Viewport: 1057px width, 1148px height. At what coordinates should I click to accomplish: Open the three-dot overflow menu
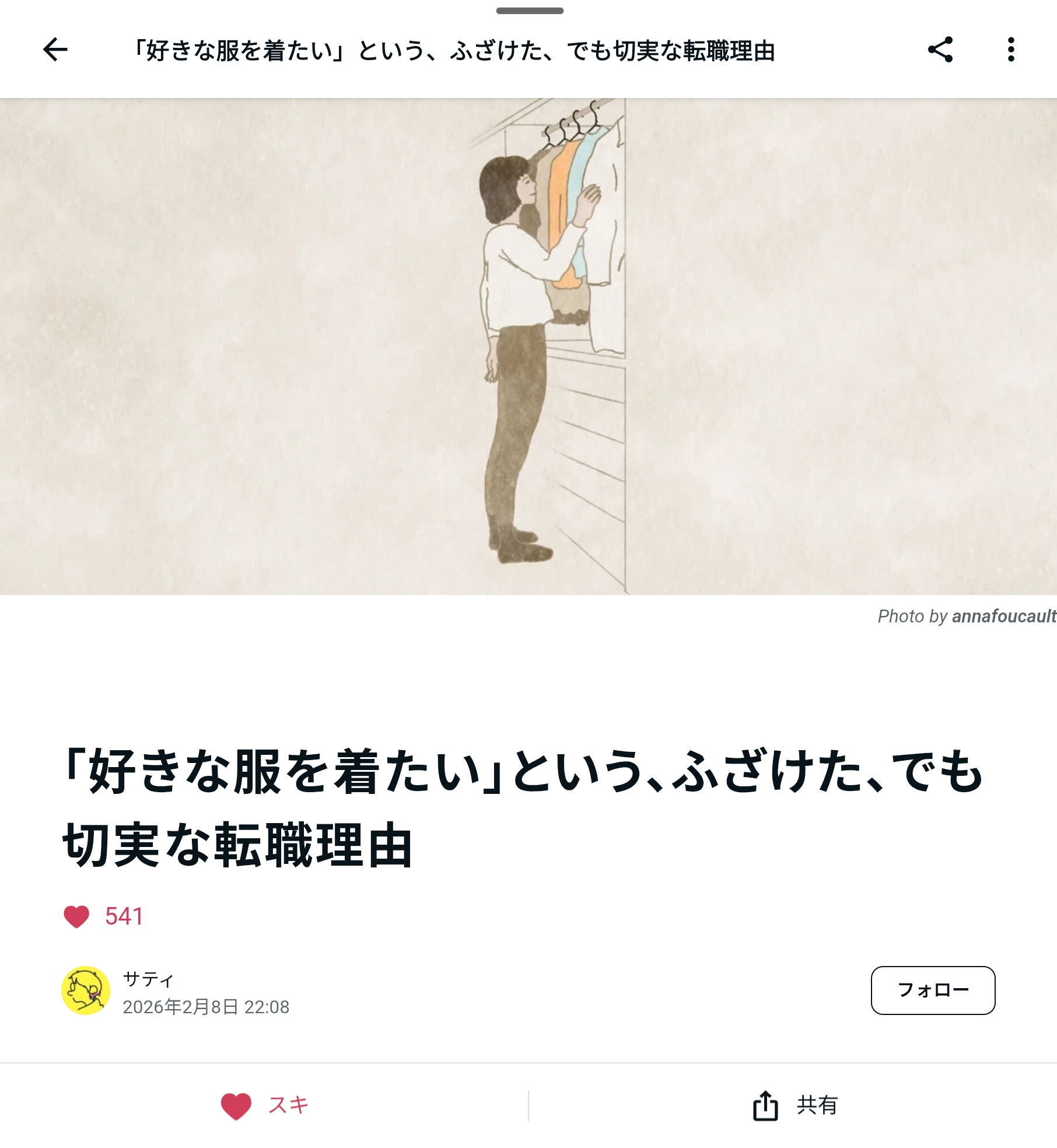(x=1011, y=50)
